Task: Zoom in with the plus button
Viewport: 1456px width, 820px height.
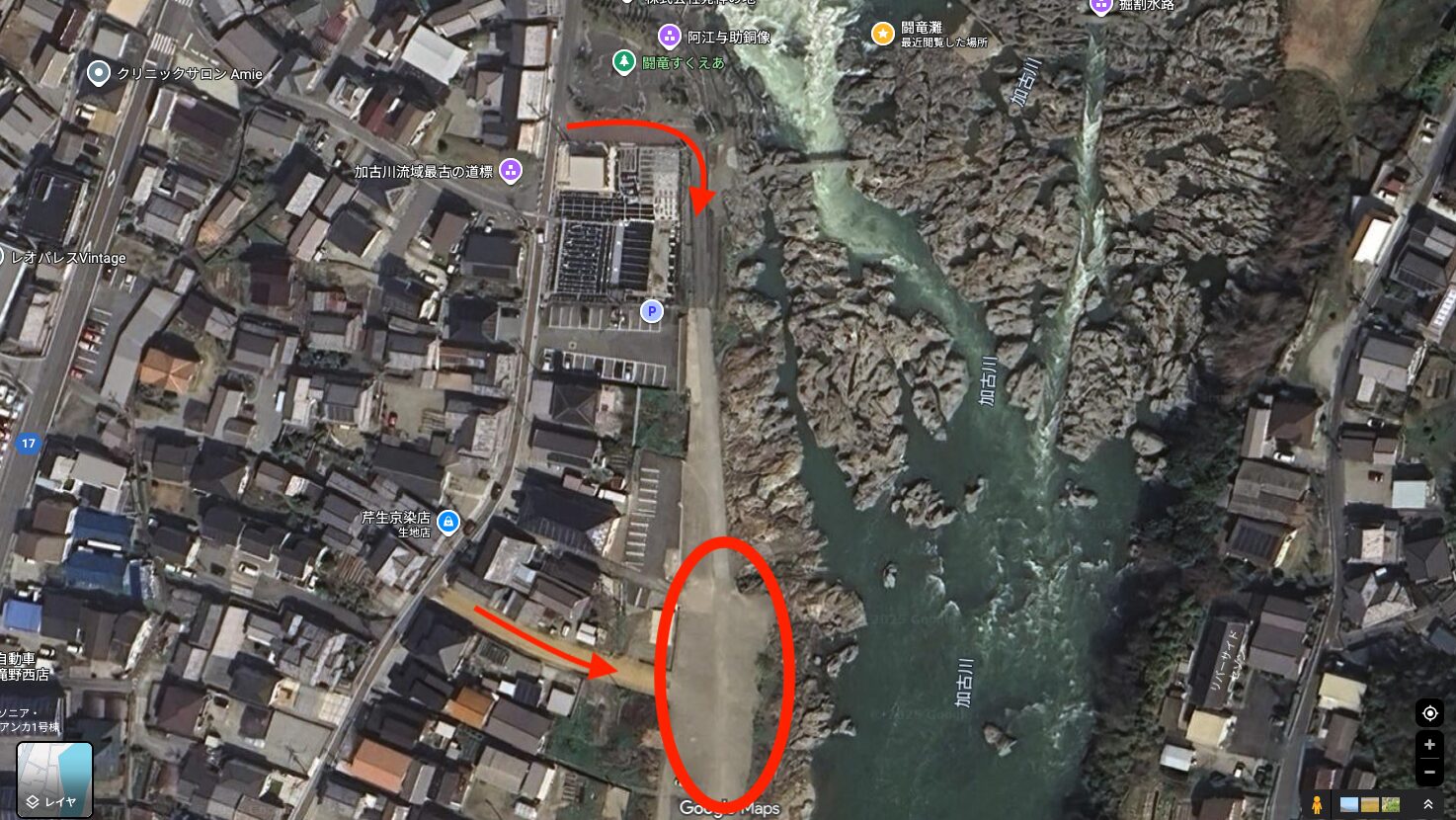Action: (x=1429, y=745)
